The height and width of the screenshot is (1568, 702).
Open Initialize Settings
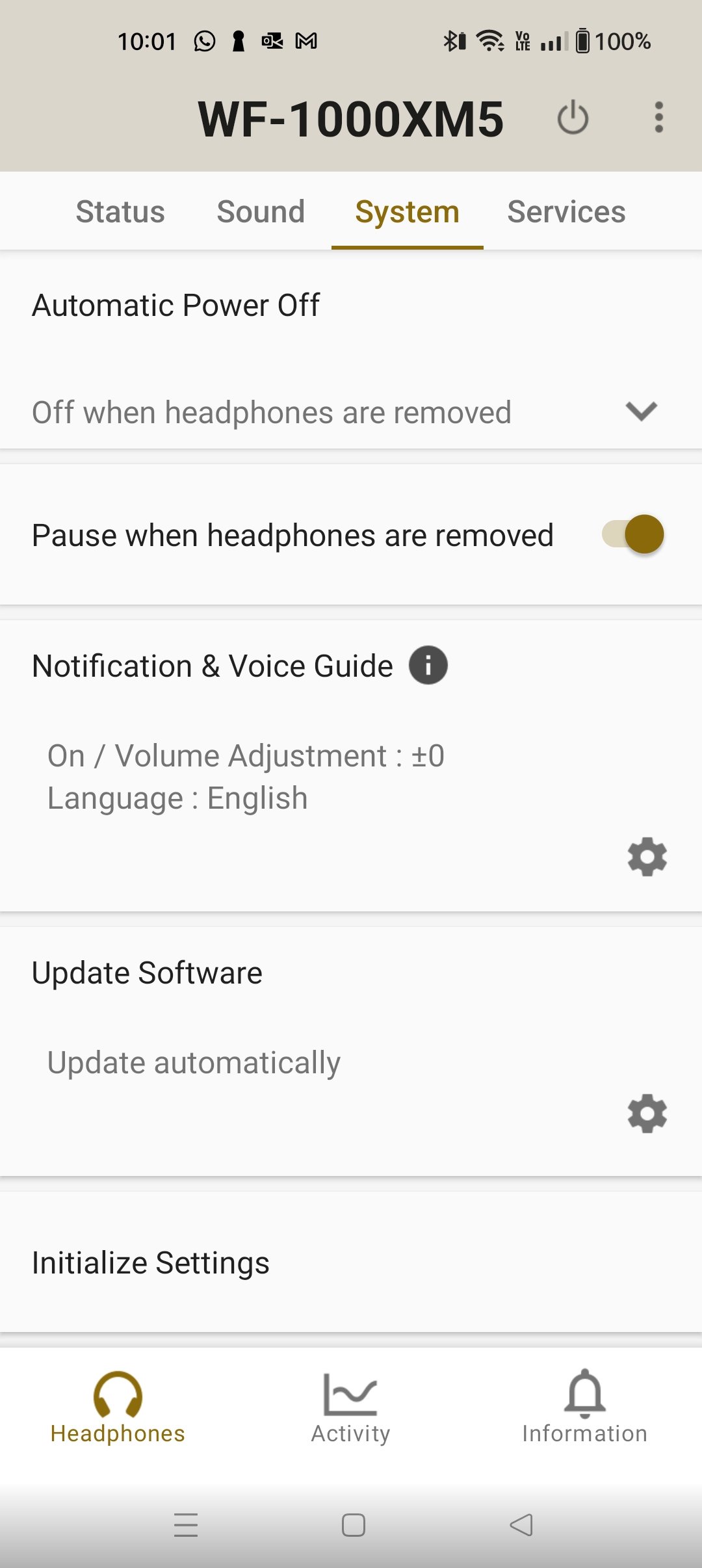coord(151,1263)
